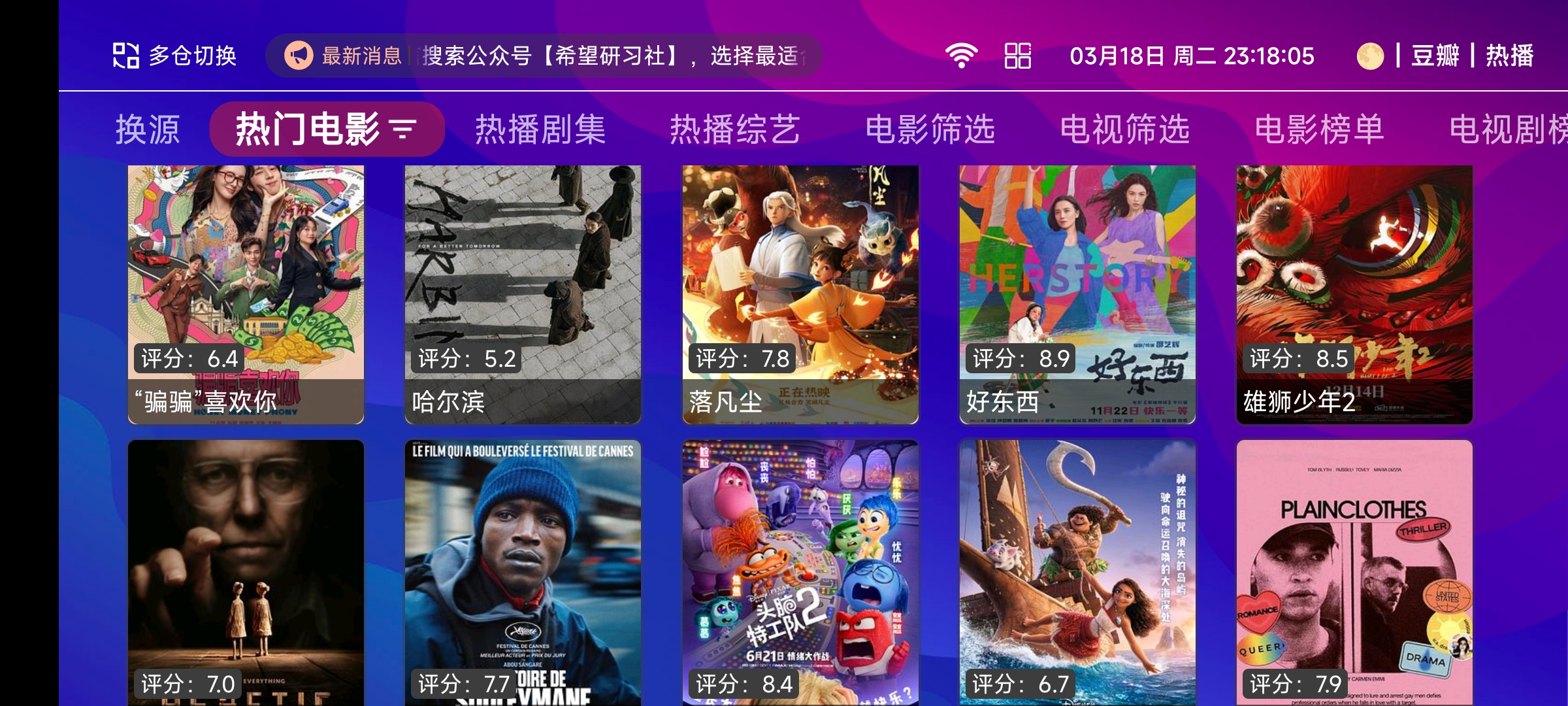This screenshot has height=706, width=1568.
Task: Tap 多仓切换 to switch repositories
Action: [174, 56]
